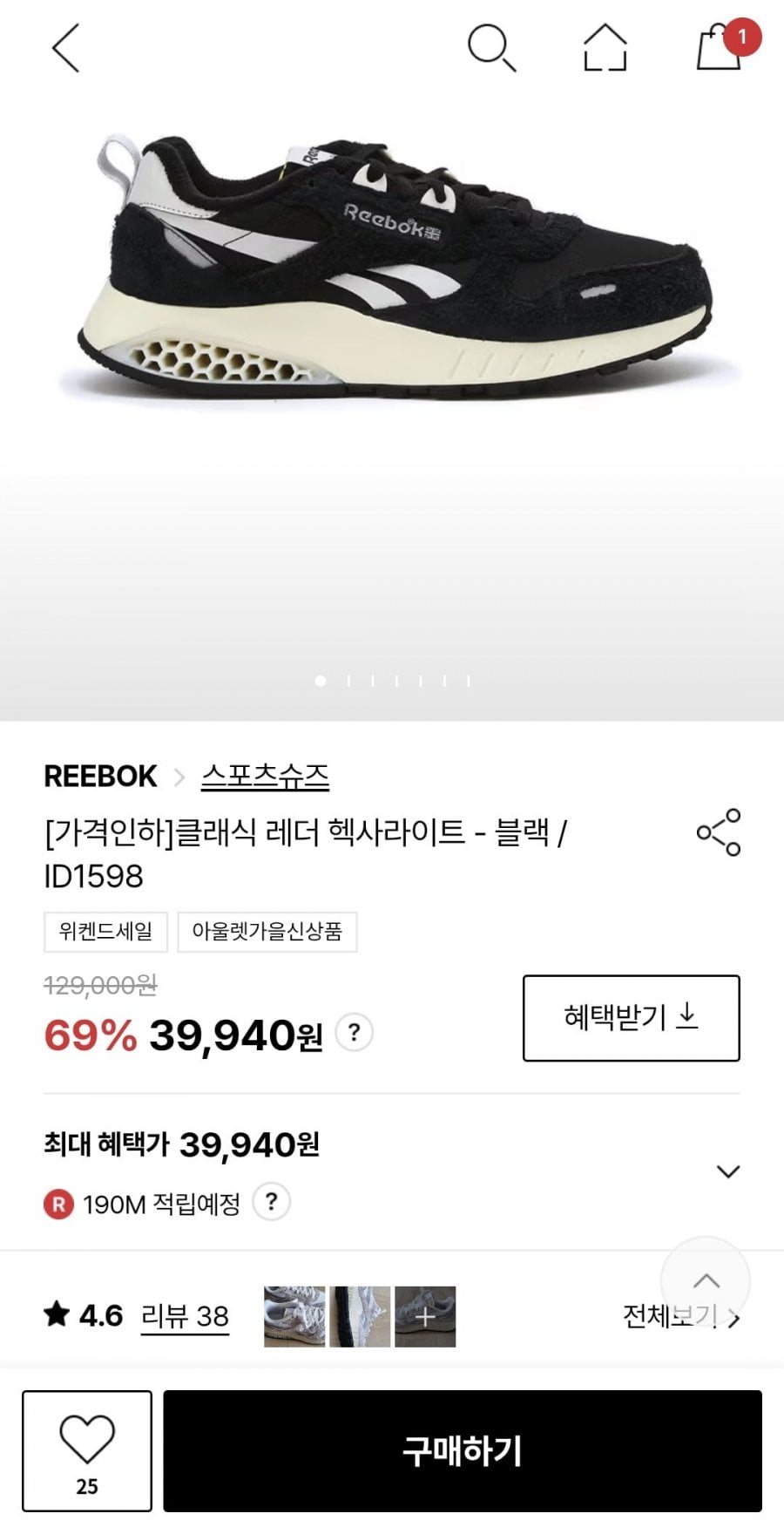Share this Reebok product
Screen dimensions: 784x1534
718,832
